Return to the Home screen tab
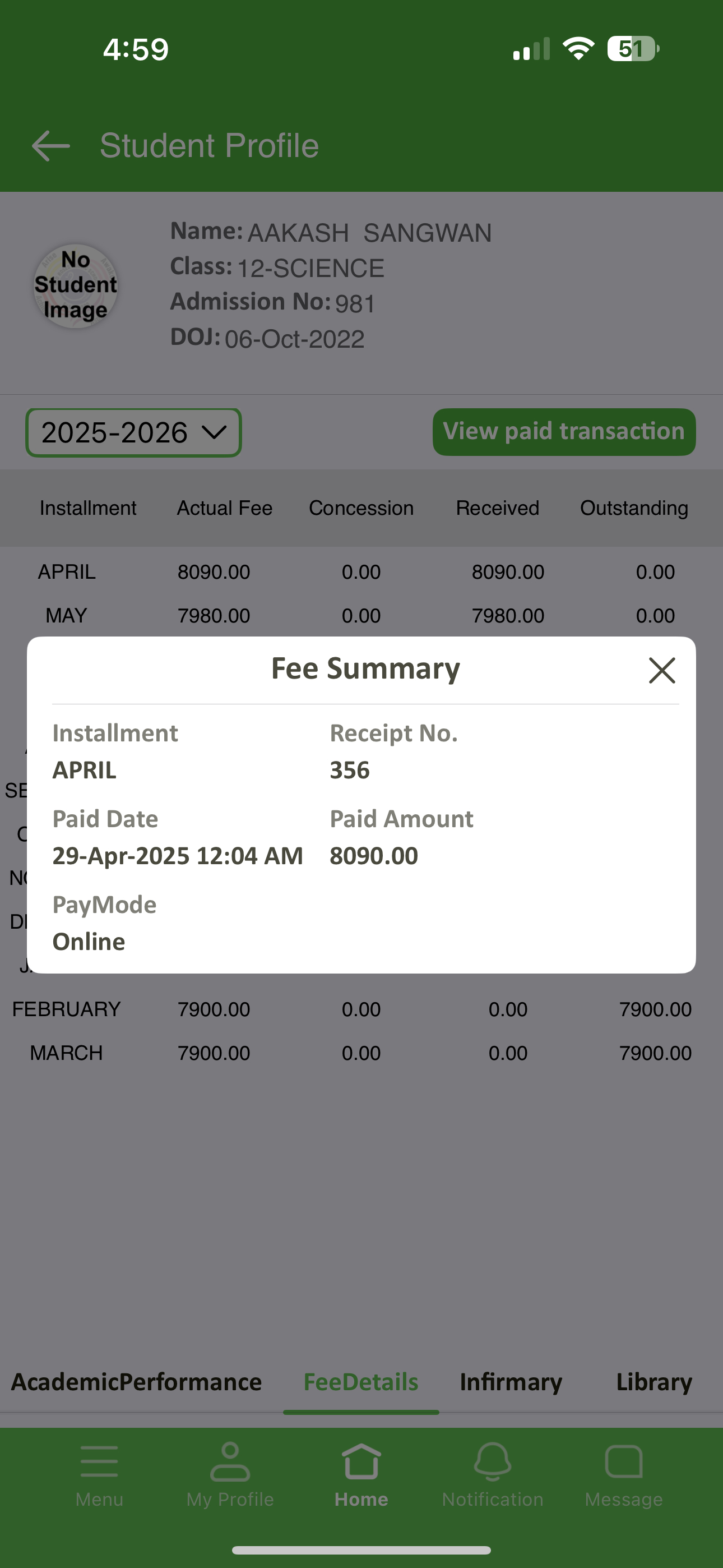The image size is (723, 1568). point(361,1474)
